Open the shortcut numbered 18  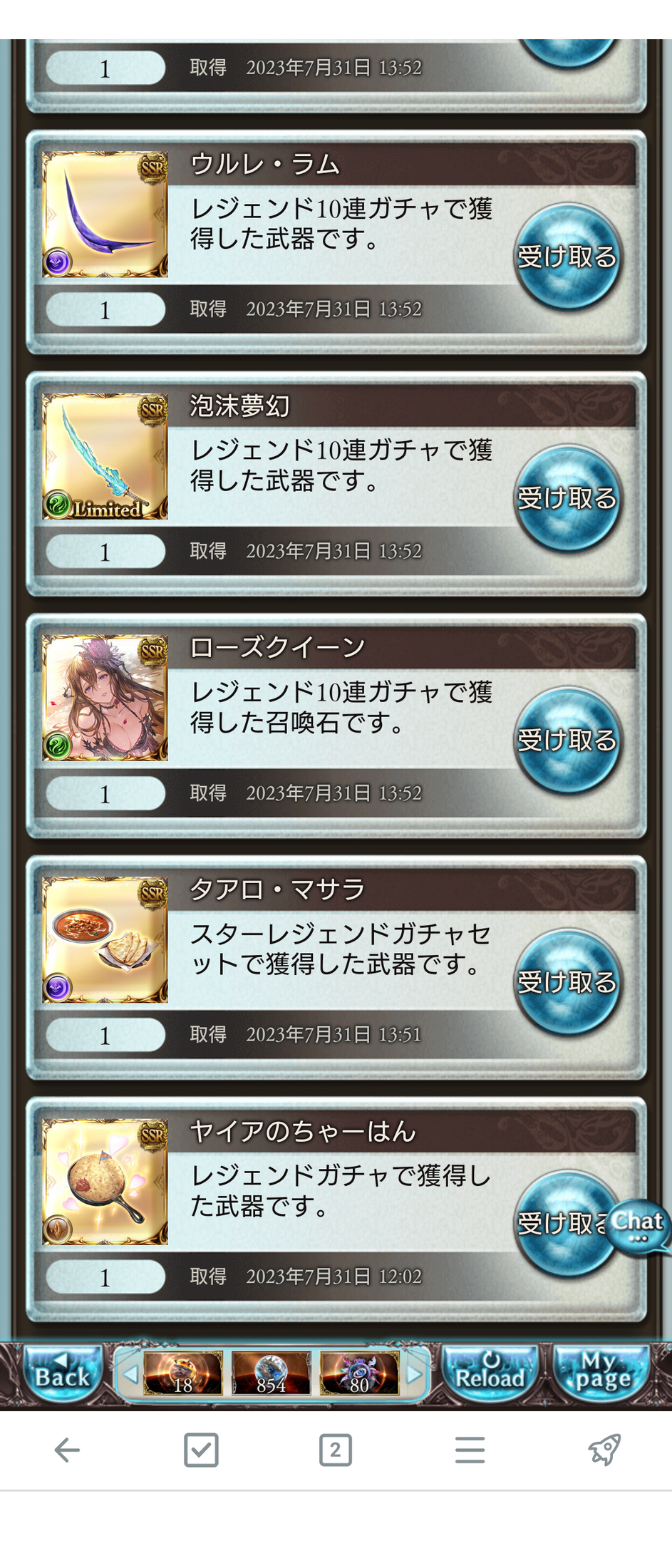pyautogui.click(x=183, y=1373)
